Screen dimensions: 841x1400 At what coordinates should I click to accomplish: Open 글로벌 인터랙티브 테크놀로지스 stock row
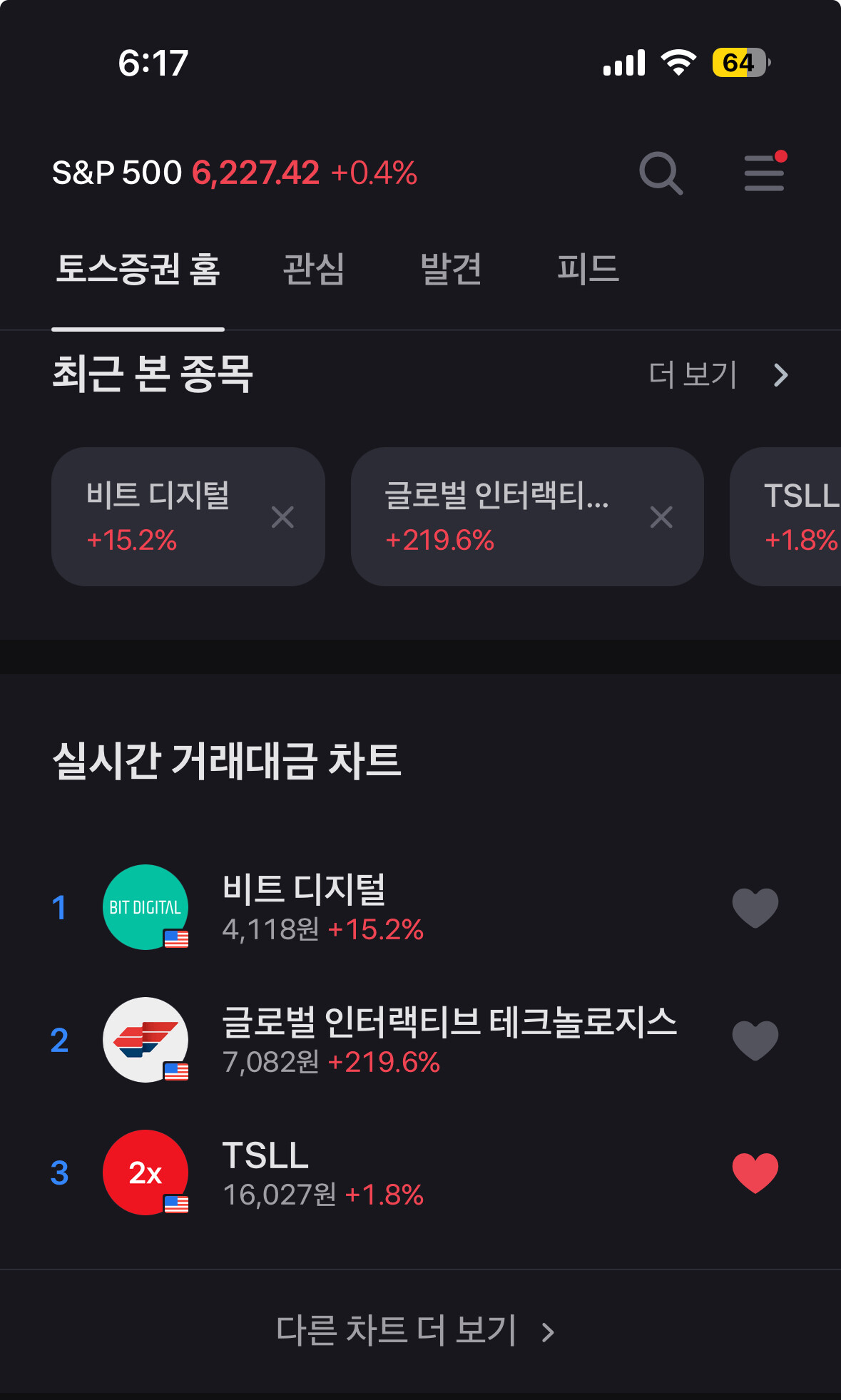(x=428, y=1040)
